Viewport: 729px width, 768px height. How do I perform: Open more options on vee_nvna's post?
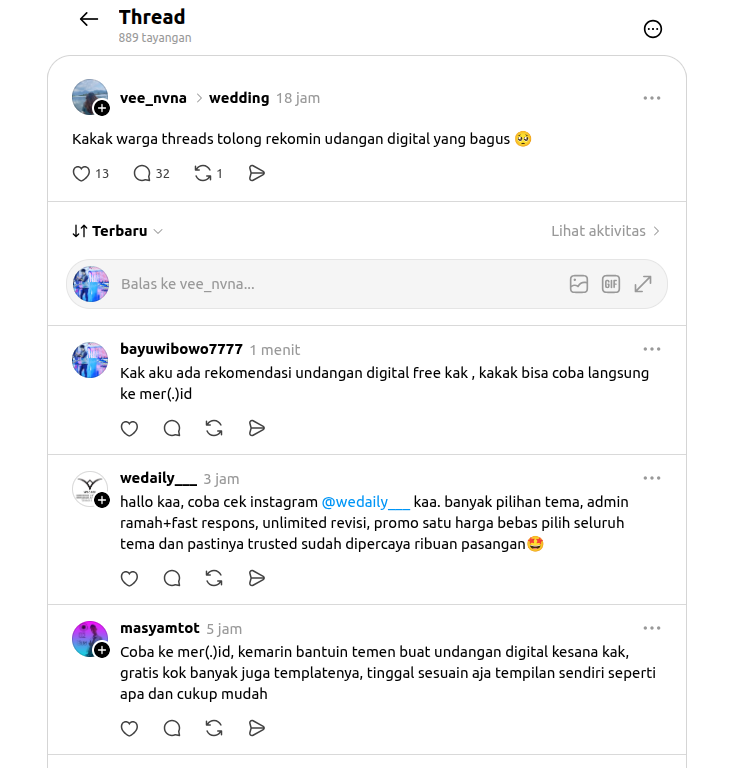click(652, 98)
